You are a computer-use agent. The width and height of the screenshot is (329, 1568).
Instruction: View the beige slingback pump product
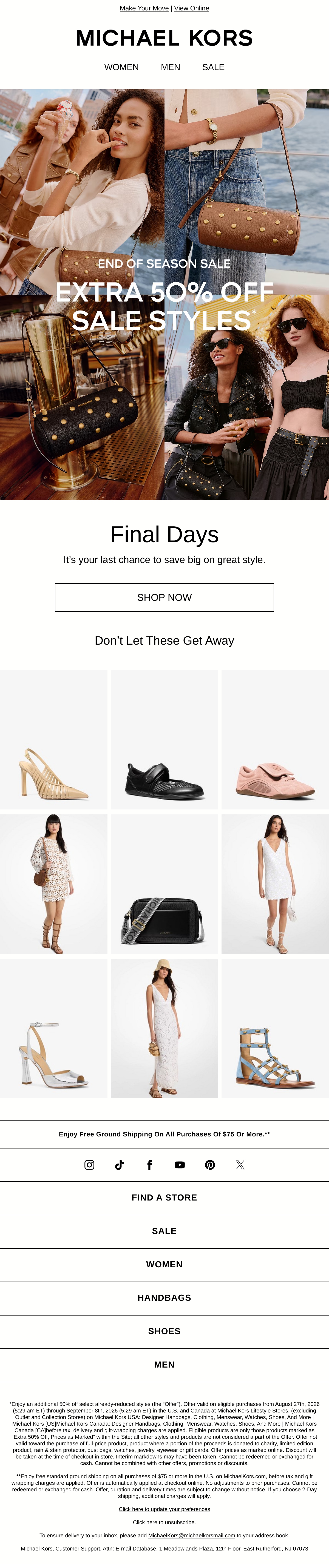pyautogui.click(x=54, y=740)
